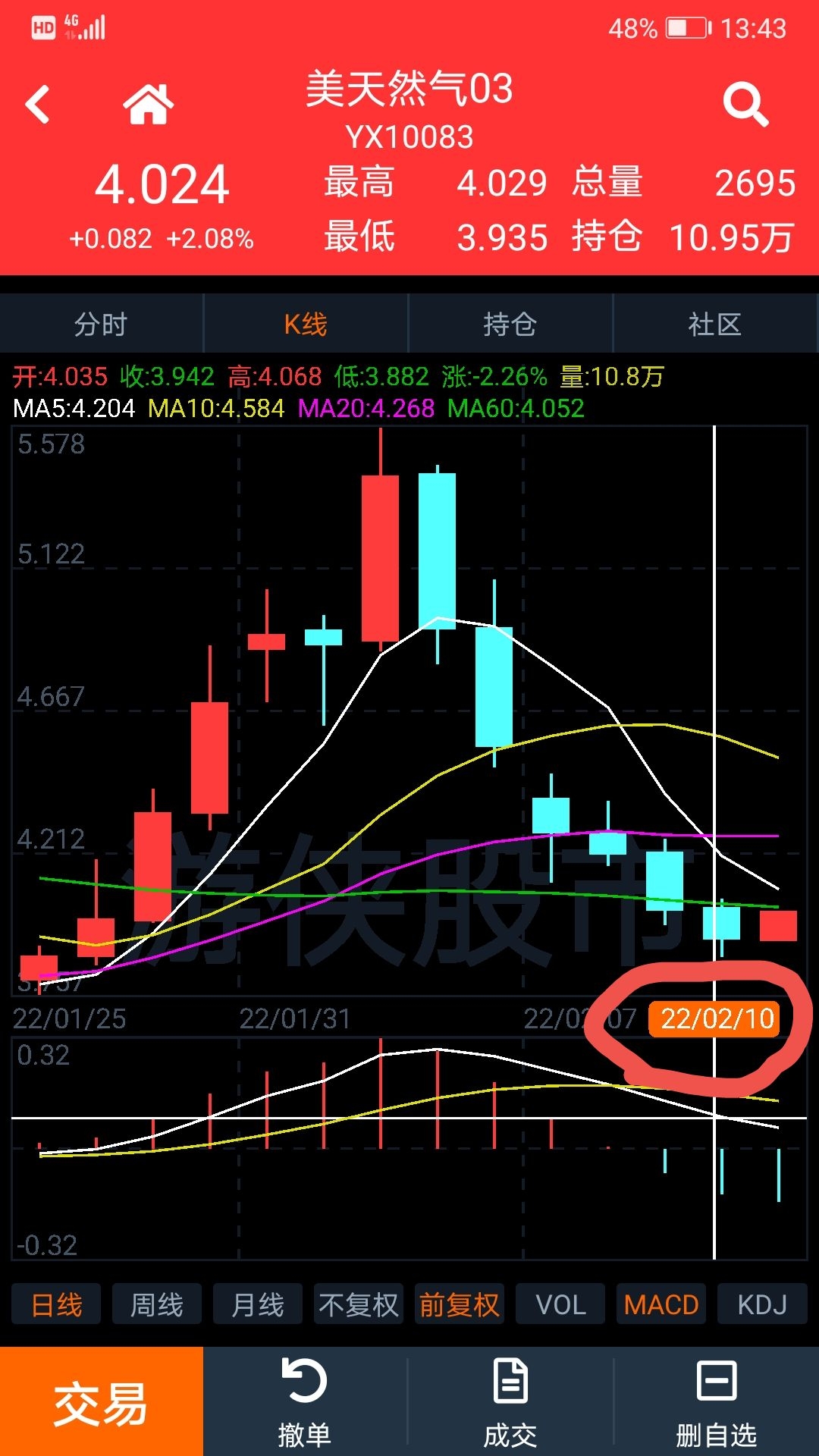
Task: Show the KDJ indicator
Action: [x=762, y=1304]
